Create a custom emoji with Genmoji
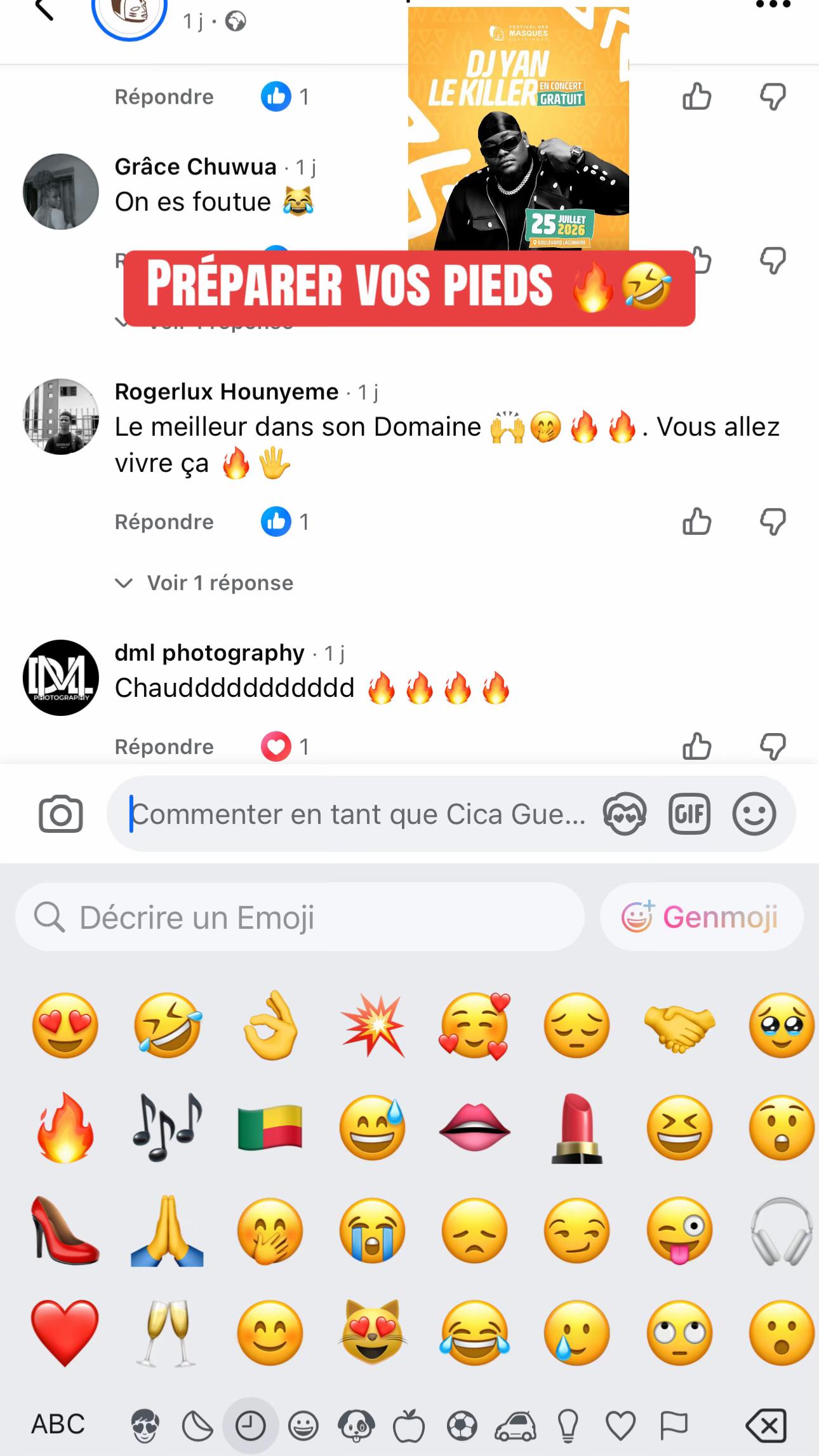Screen dimensions: 819x1456 [x=702, y=917]
